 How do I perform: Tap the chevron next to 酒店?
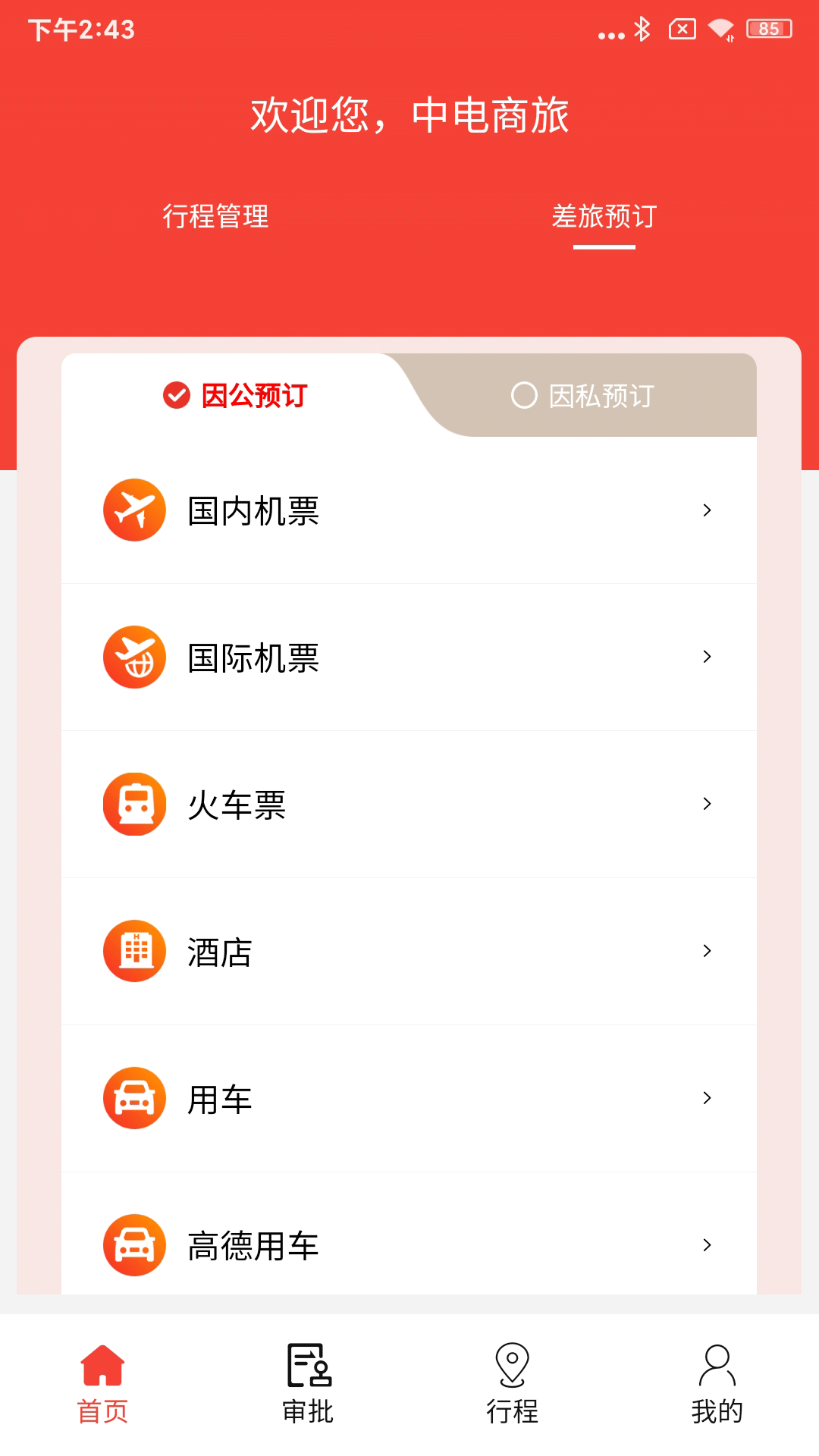707,951
